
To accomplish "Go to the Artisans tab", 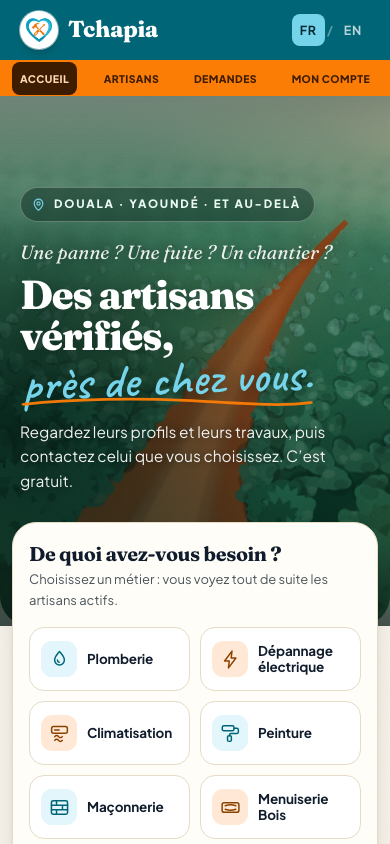I will (x=131, y=79).
